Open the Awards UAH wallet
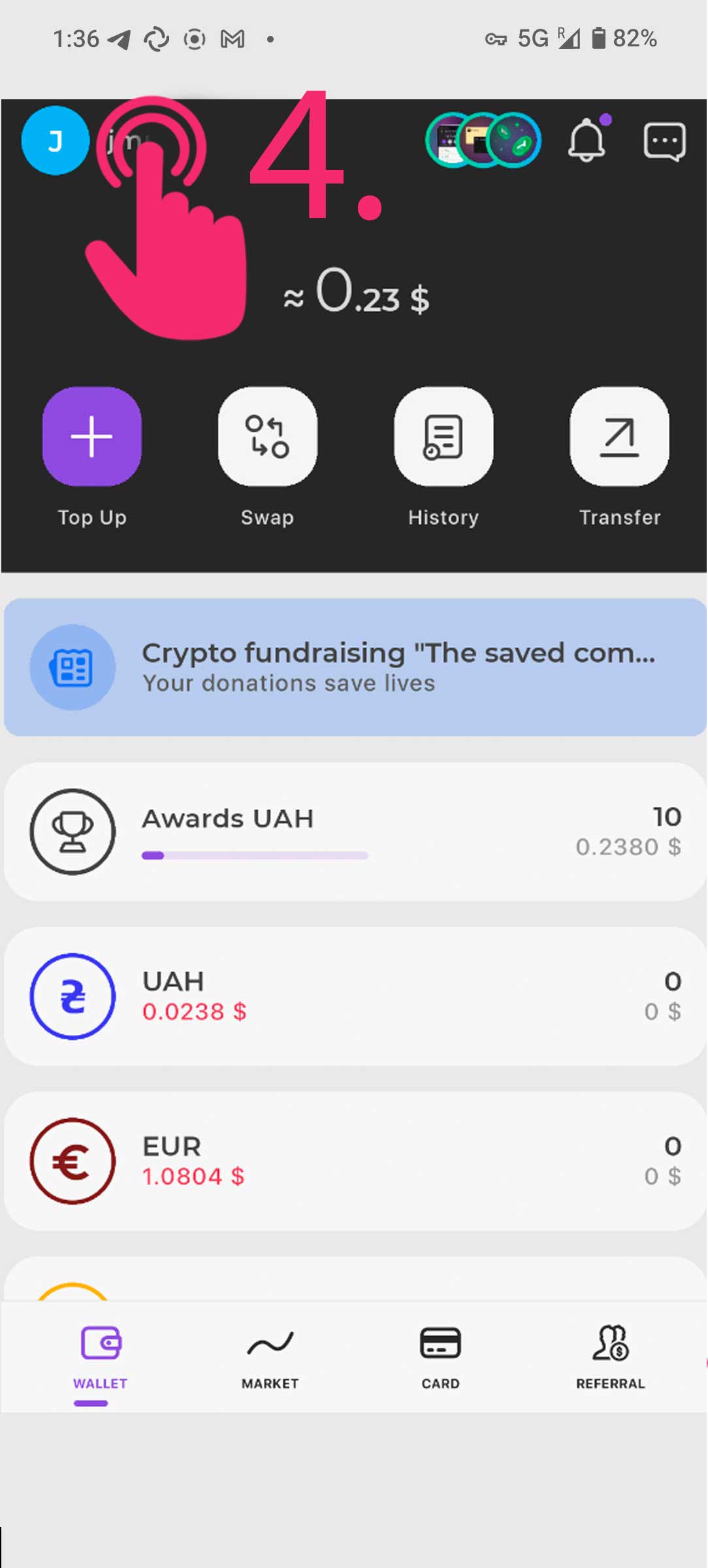 point(355,832)
